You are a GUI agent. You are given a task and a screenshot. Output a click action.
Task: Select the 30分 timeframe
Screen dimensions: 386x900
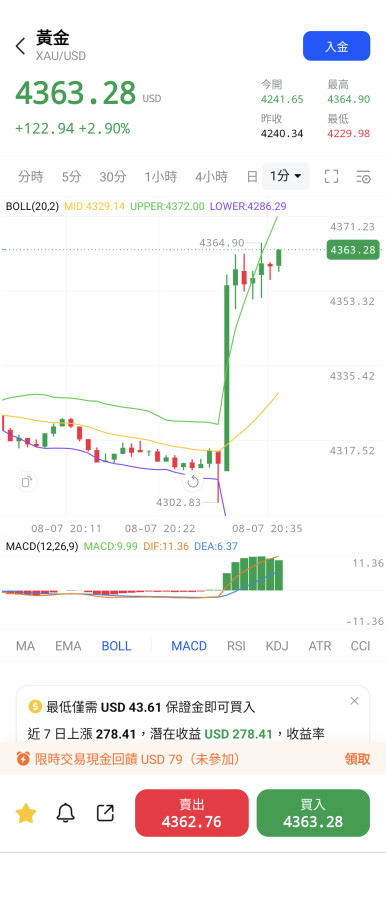113,177
